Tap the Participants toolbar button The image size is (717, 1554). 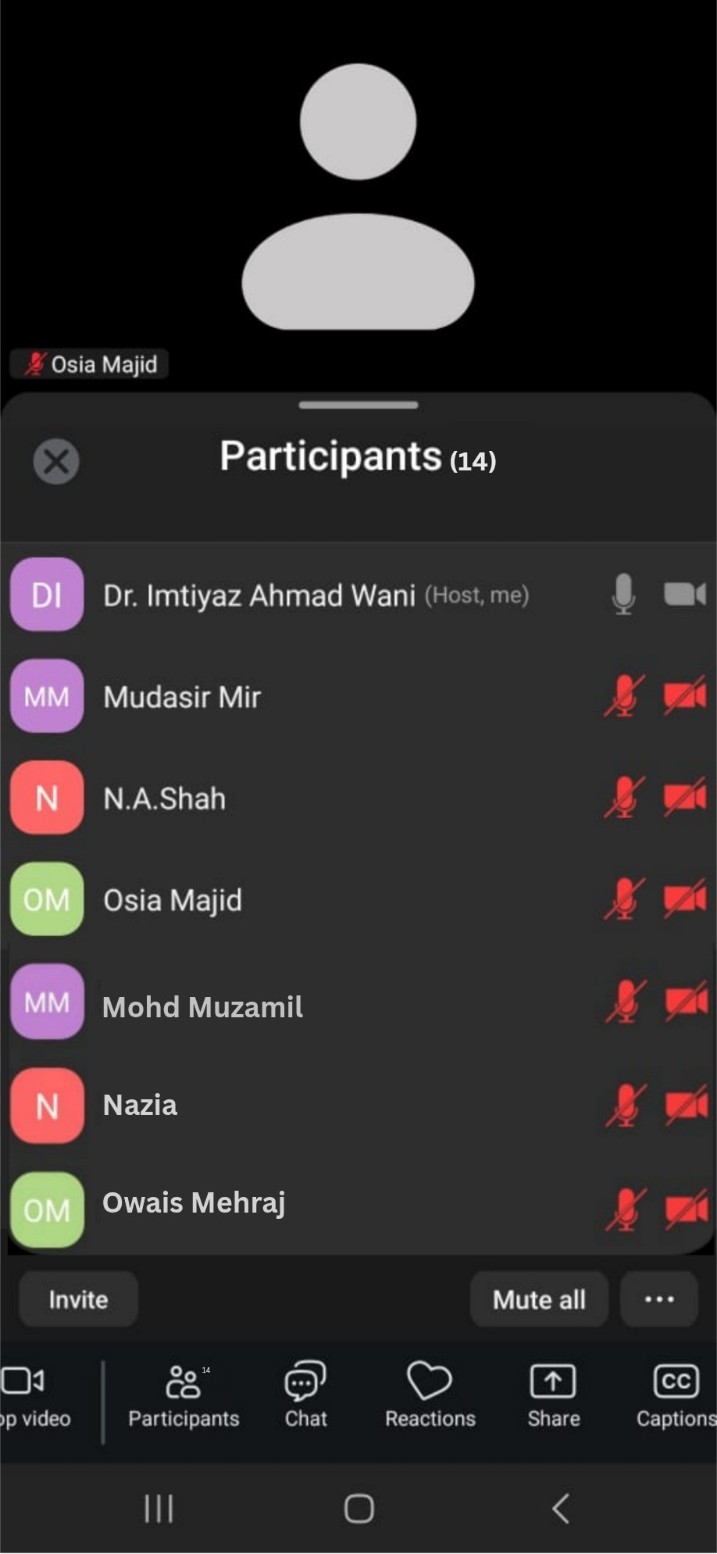point(184,1396)
